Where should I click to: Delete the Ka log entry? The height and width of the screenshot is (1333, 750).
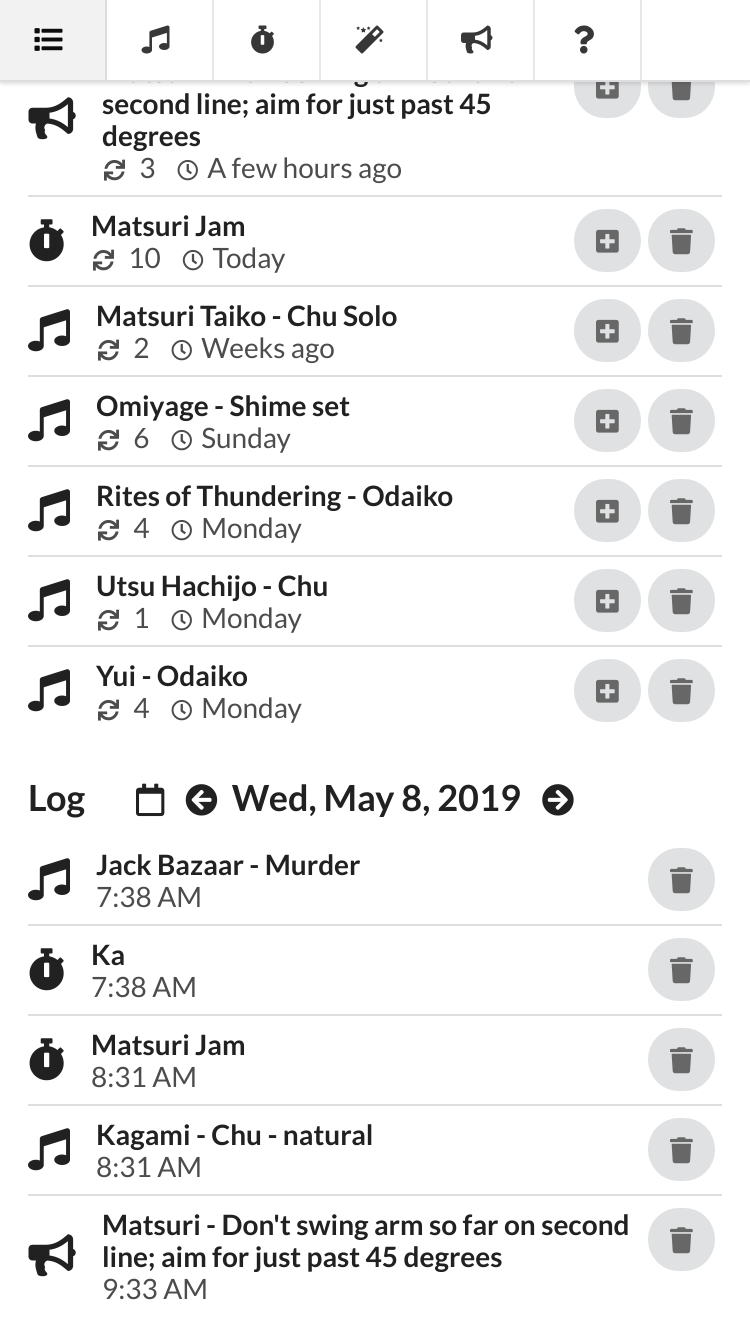coord(681,971)
